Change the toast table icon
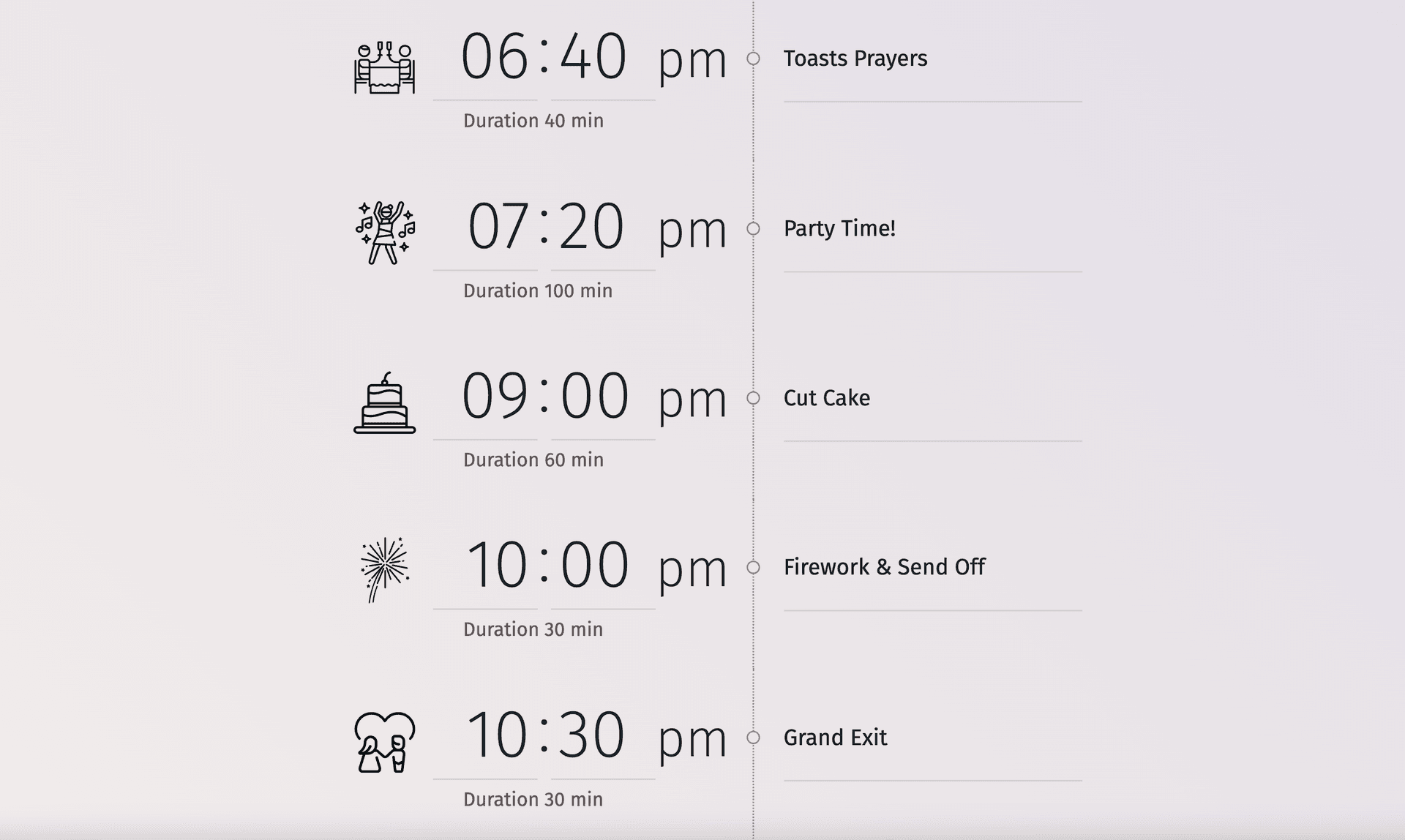1405x840 pixels. click(385, 67)
